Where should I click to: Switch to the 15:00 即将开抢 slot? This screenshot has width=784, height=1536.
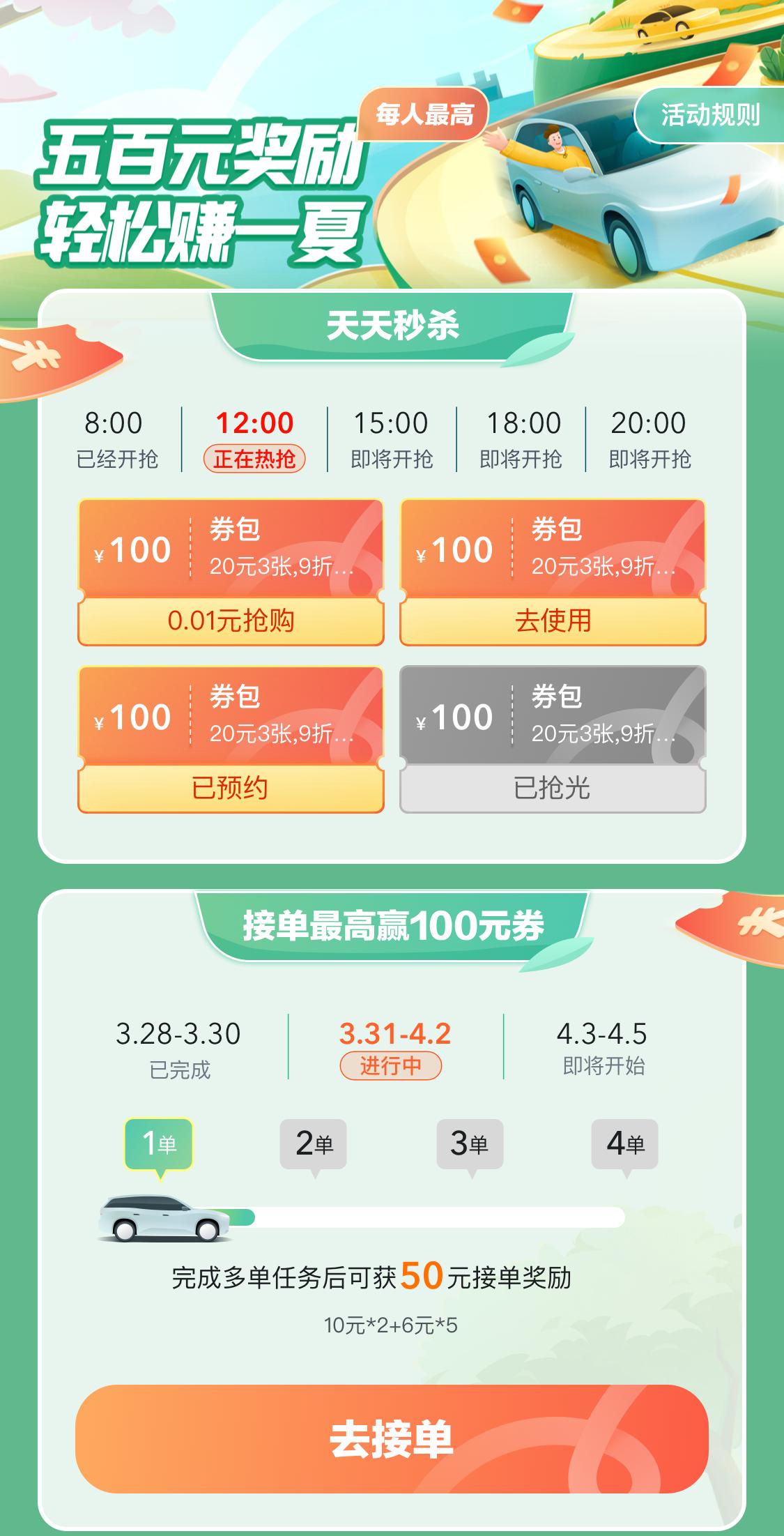click(391, 439)
